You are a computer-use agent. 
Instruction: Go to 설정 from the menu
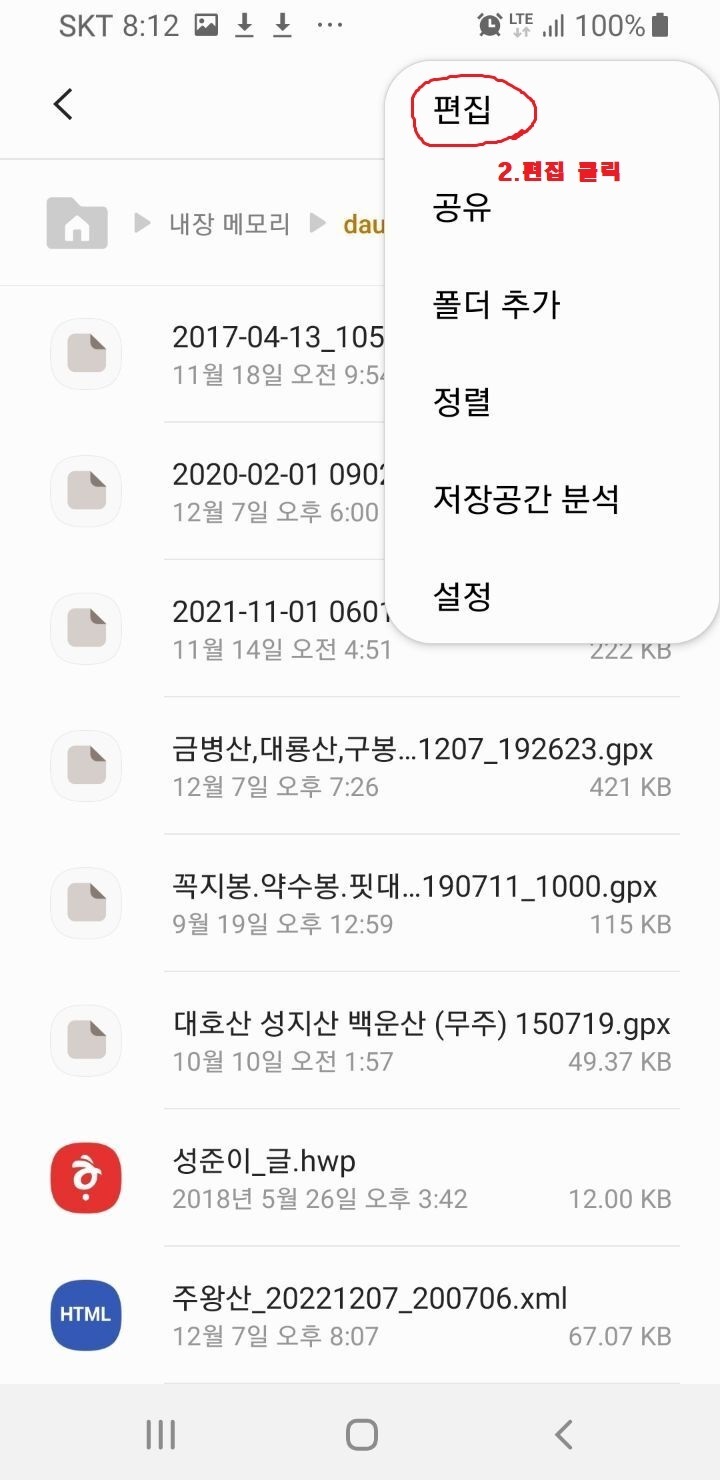pyautogui.click(x=462, y=597)
